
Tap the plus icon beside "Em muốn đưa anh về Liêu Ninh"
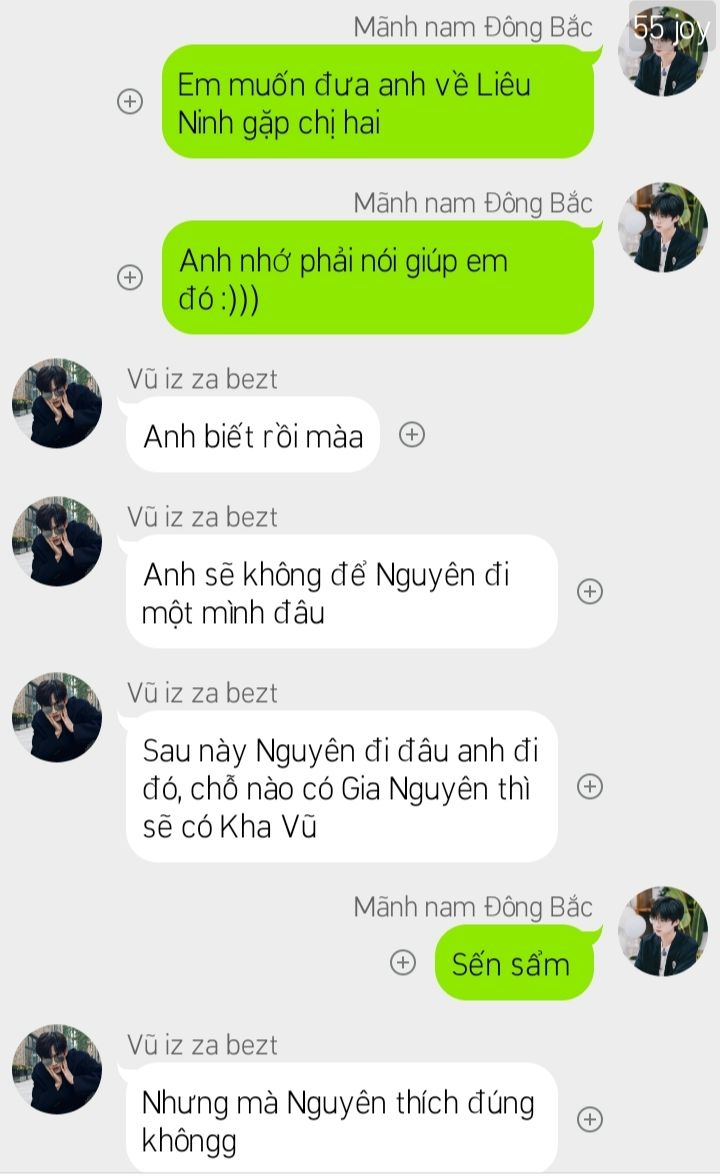click(130, 101)
